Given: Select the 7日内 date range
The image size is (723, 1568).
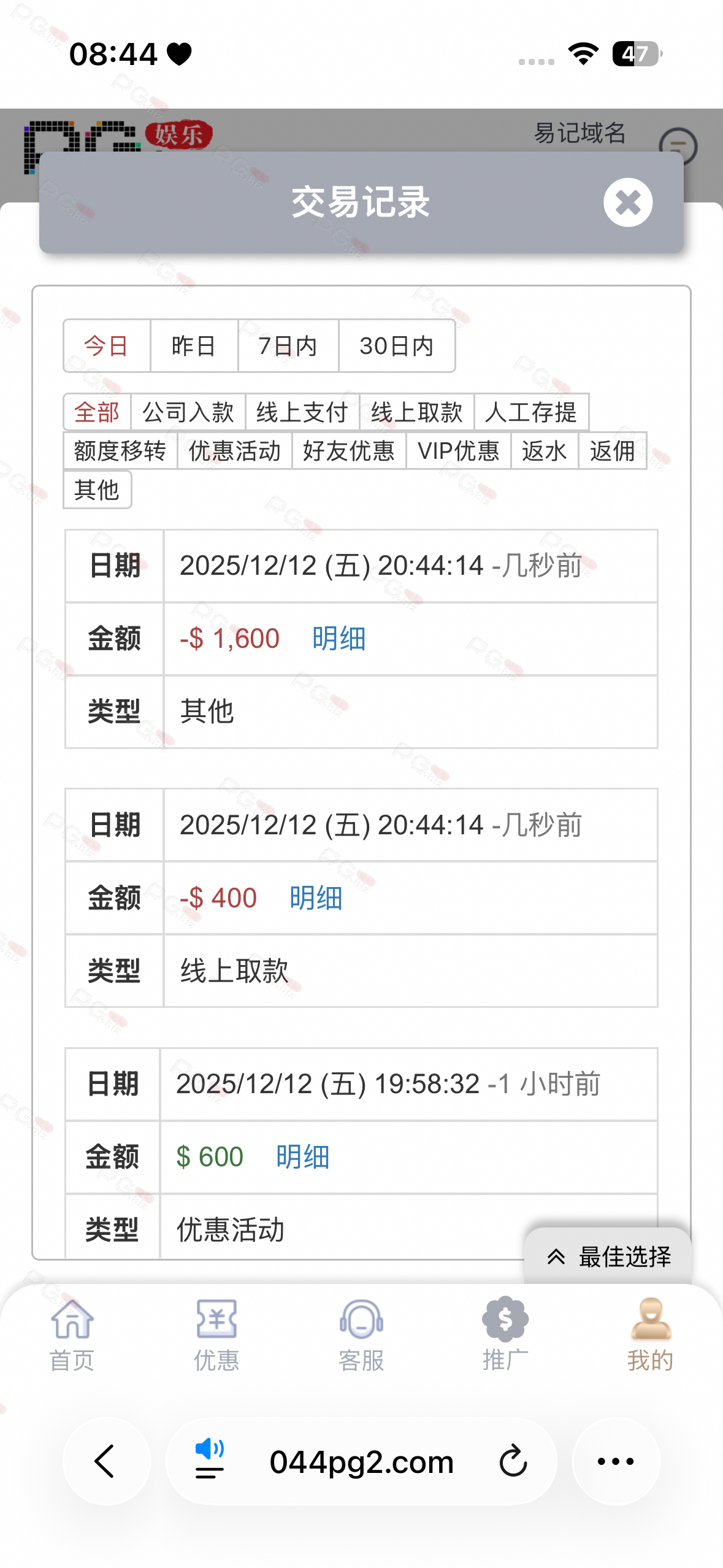Looking at the screenshot, I should [x=288, y=346].
